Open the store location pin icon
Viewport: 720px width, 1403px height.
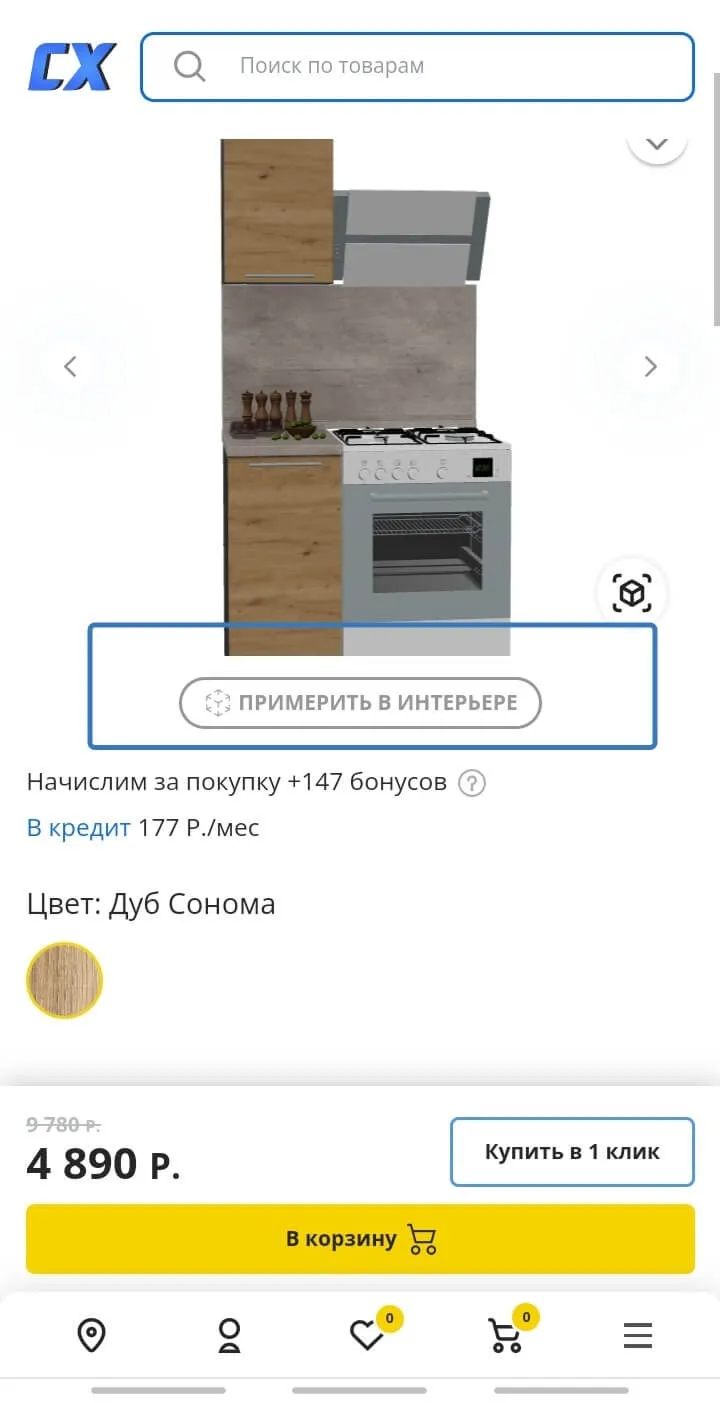[x=91, y=1334]
